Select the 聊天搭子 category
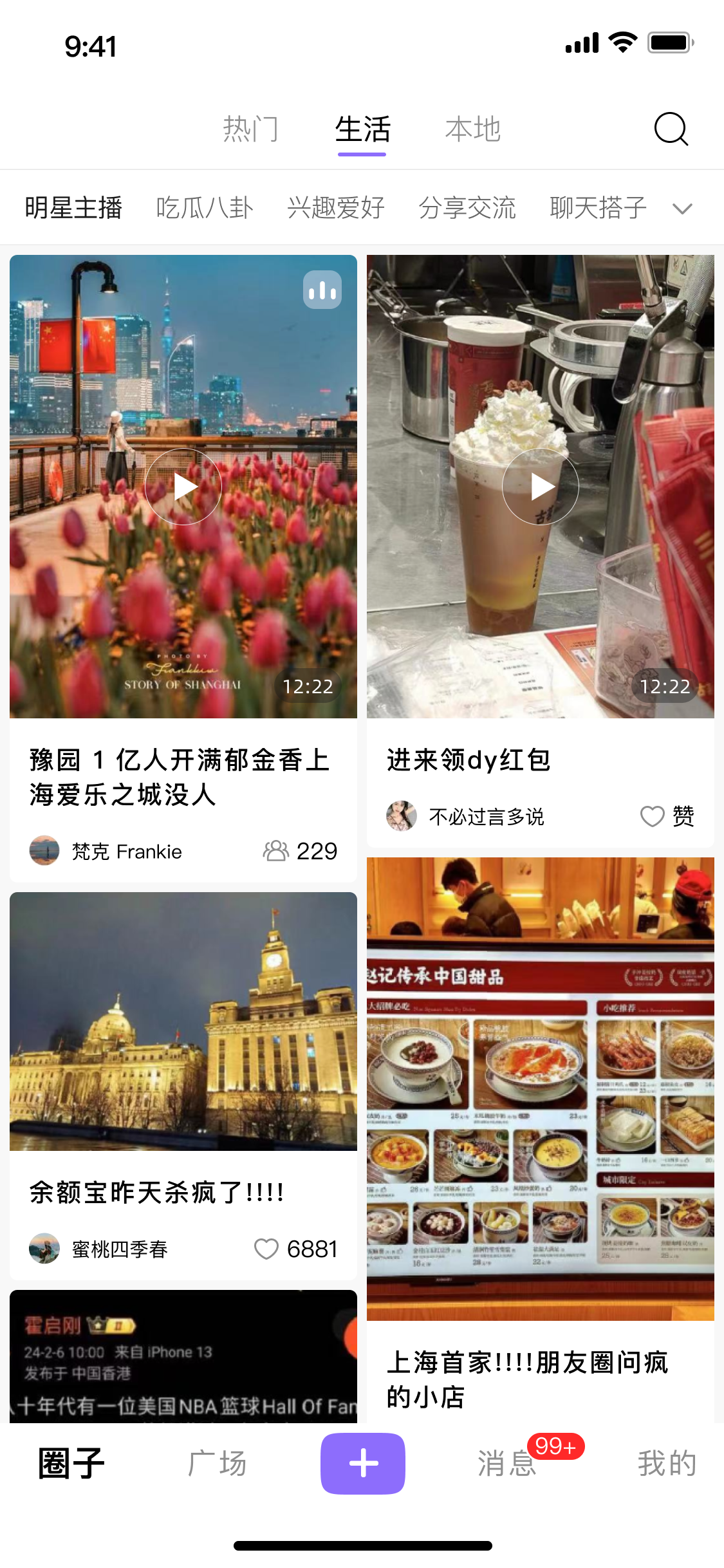The height and width of the screenshot is (1568, 724). [598, 208]
